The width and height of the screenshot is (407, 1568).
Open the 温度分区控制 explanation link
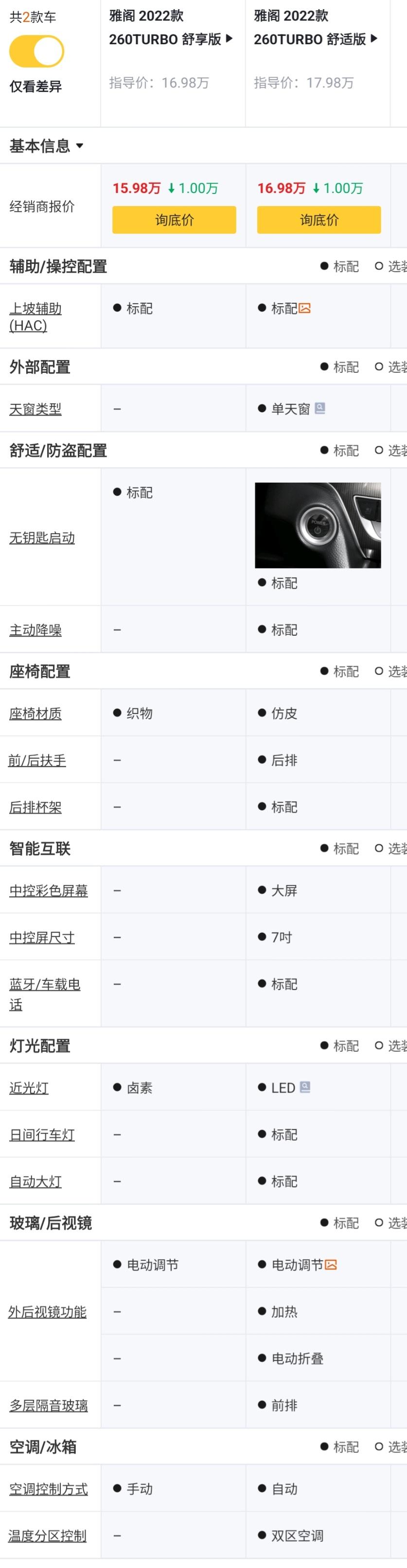tap(48, 1536)
